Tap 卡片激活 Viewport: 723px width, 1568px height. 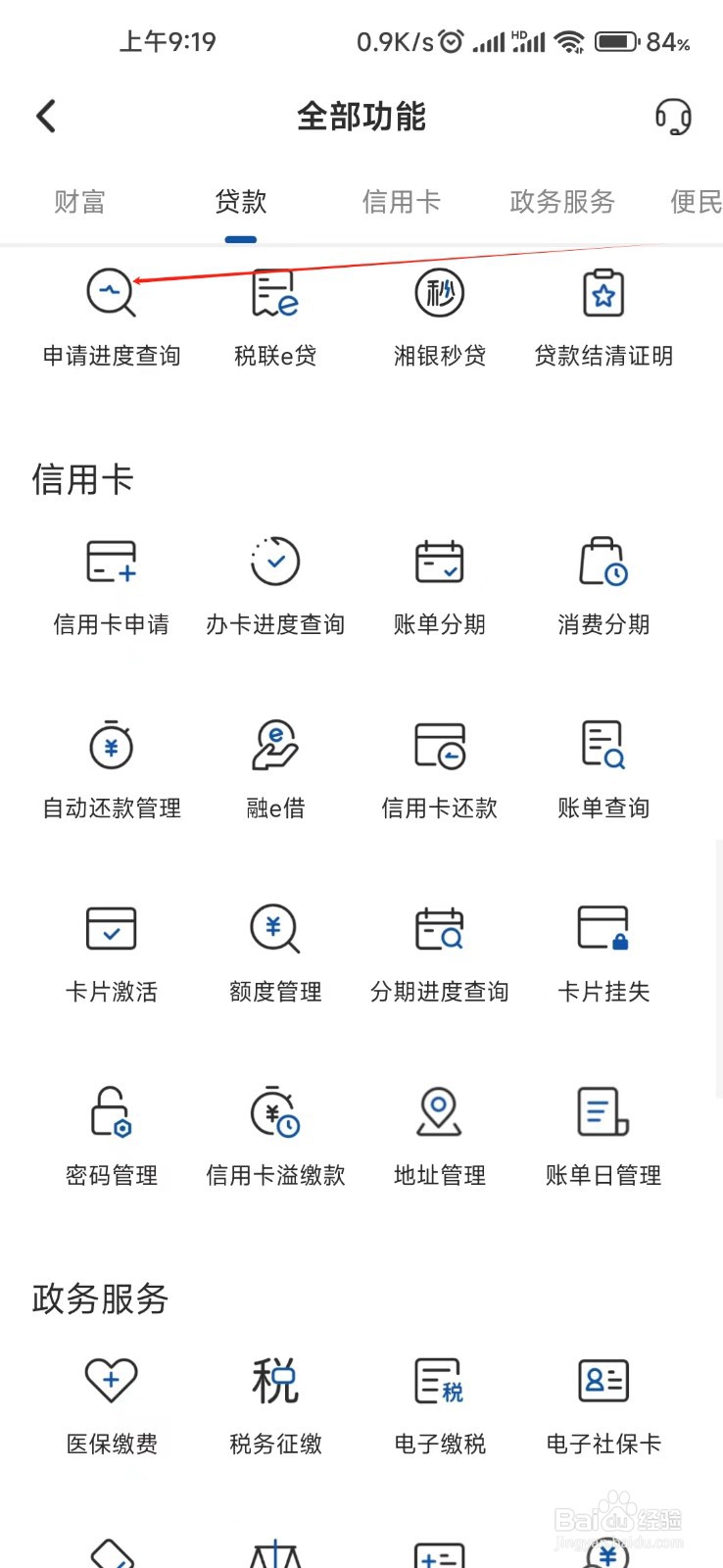111,952
